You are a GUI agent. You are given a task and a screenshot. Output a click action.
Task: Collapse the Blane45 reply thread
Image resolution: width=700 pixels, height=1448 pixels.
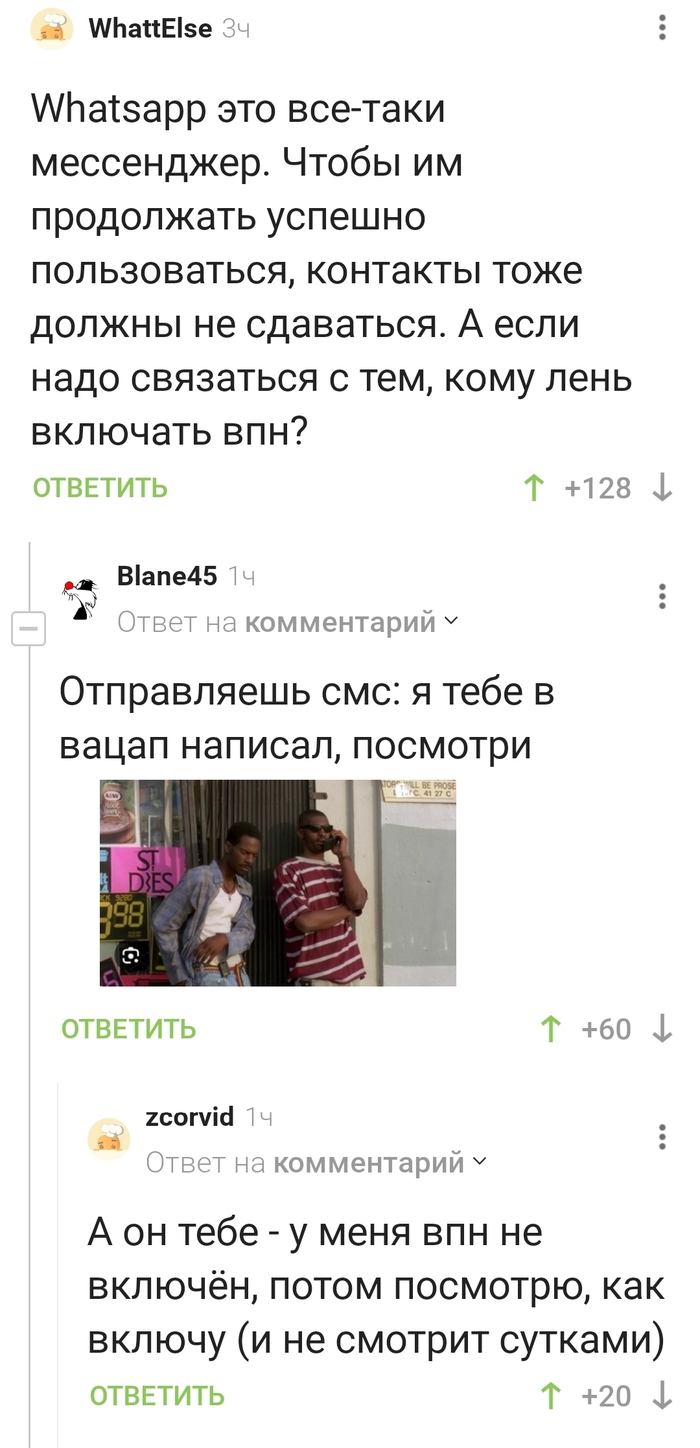(26, 631)
